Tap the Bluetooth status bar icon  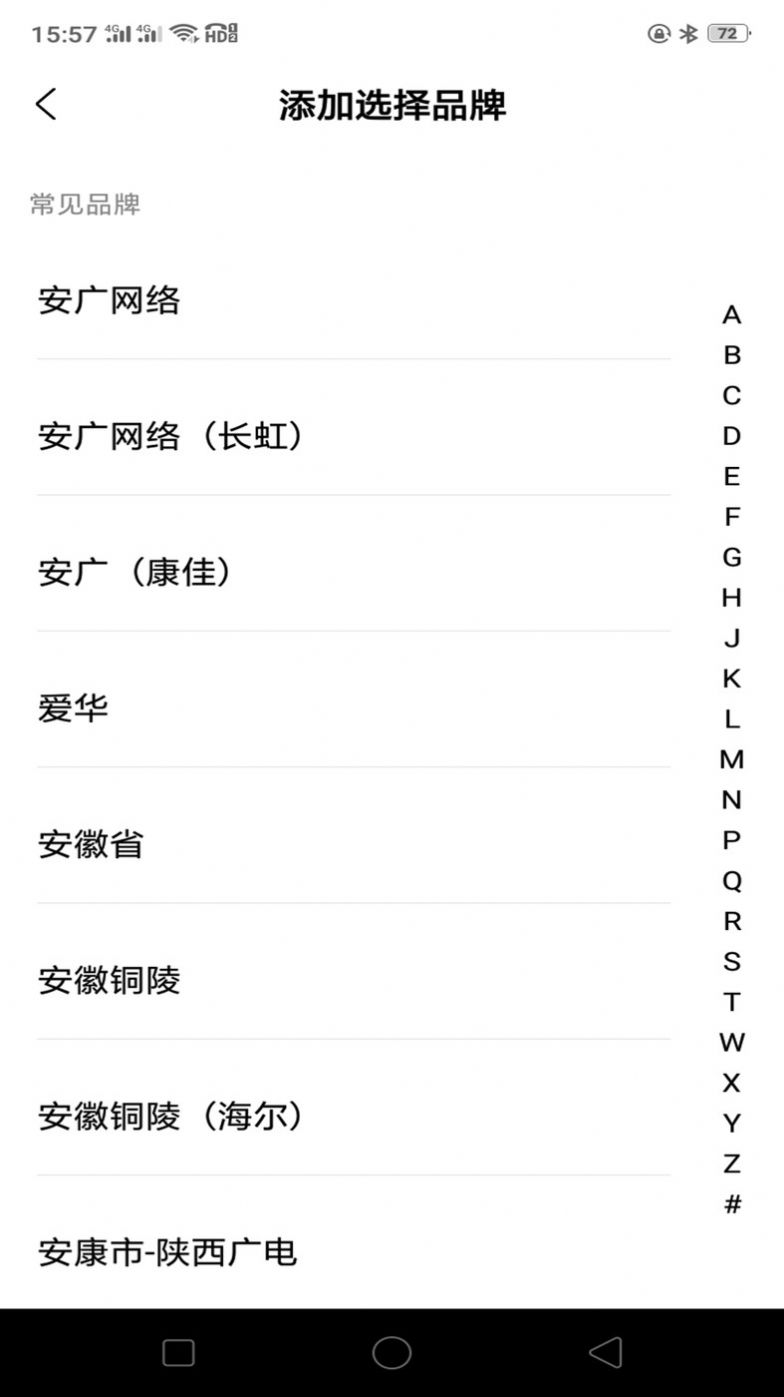click(686, 33)
